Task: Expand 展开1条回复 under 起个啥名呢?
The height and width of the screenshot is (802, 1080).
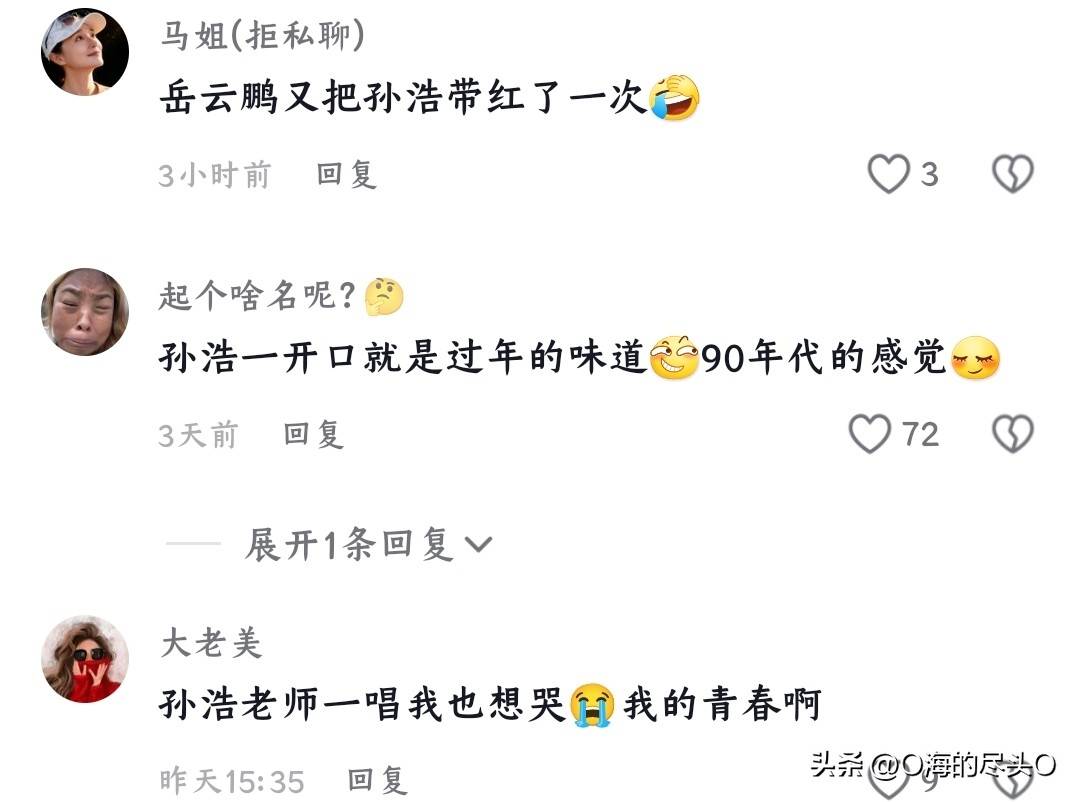Action: point(368,545)
